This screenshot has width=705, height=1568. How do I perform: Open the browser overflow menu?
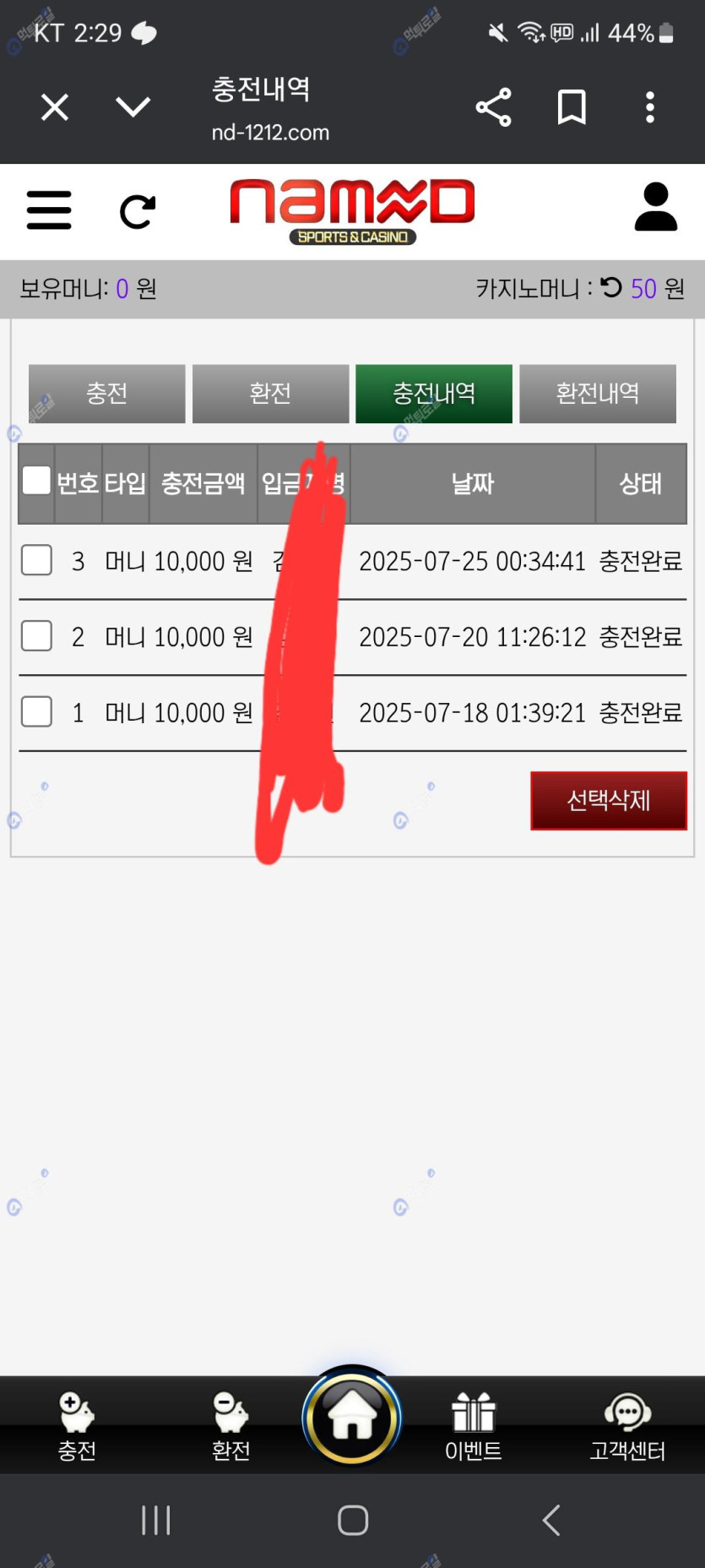[x=649, y=107]
